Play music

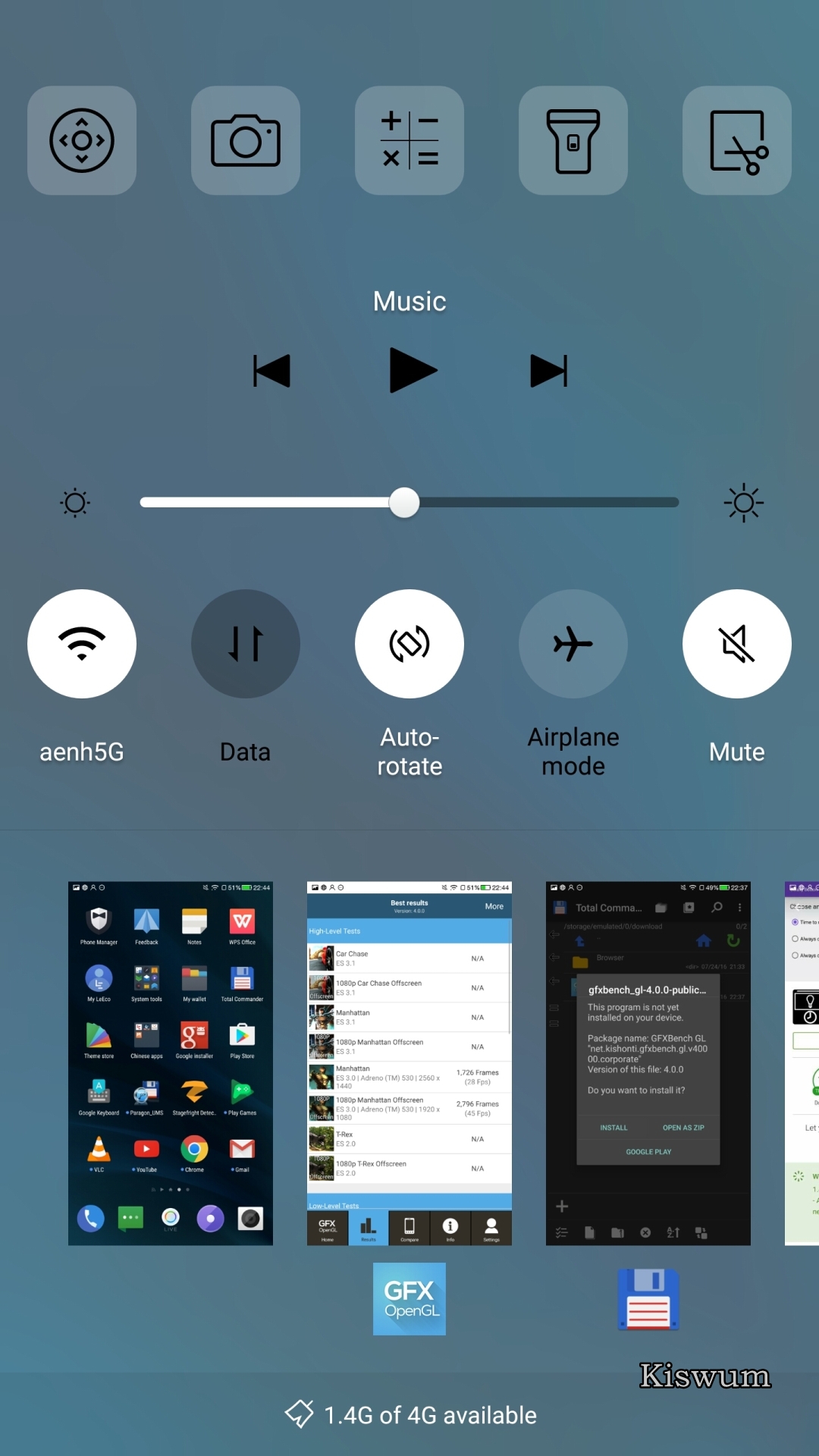[x=413, y=370]
